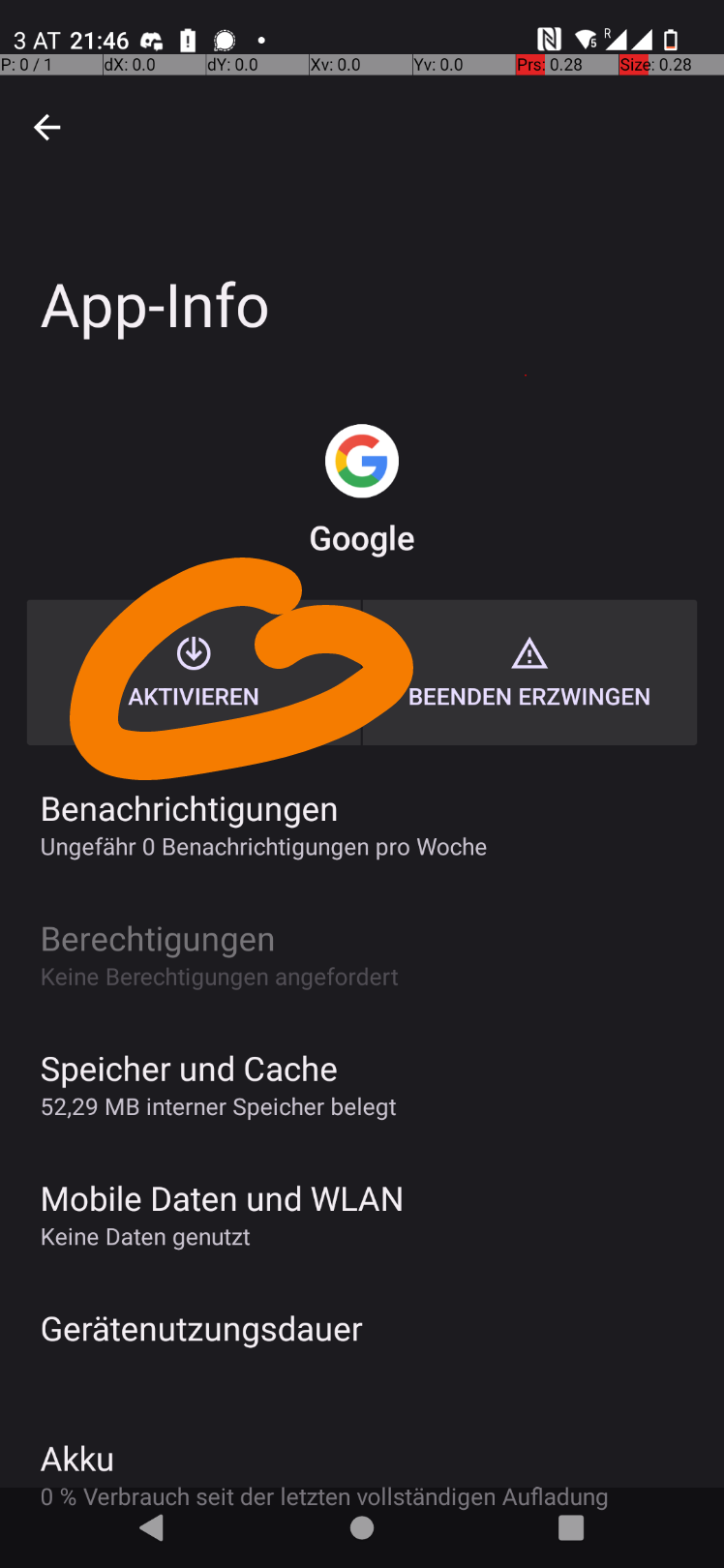This screenshot has height=1568, width=724.
Task: Tap the Aktivieren button
Action: tap(194, 673)
